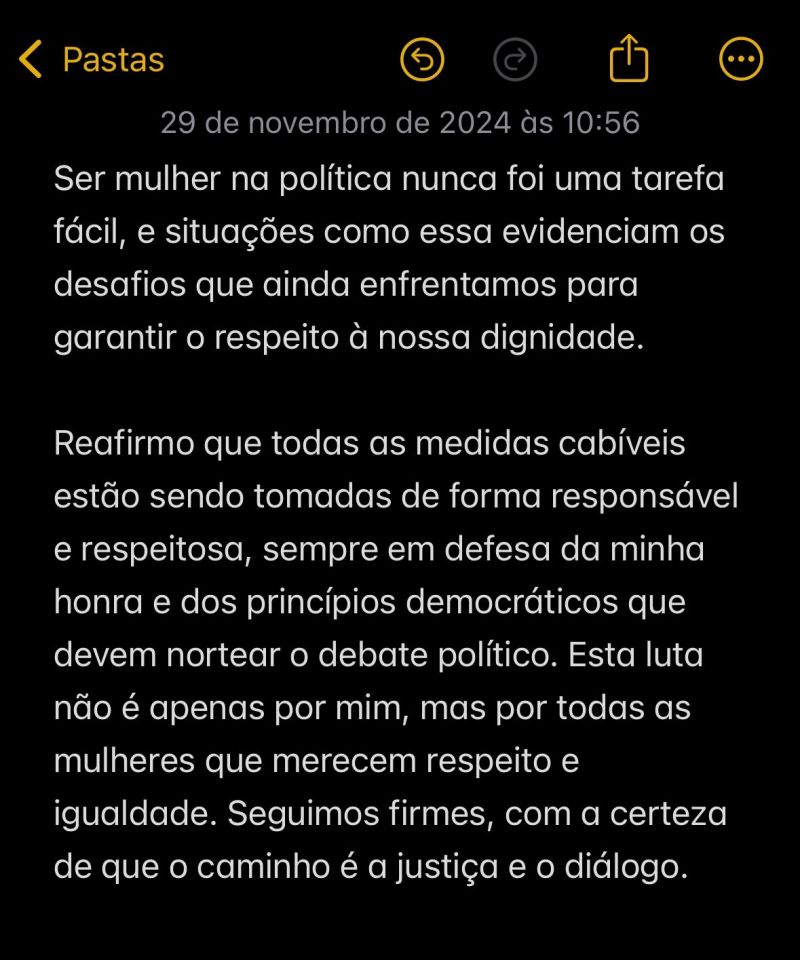Viewport: 800px width, 960px height.
Task: Open the more options menu
Action: coord(741,60)
